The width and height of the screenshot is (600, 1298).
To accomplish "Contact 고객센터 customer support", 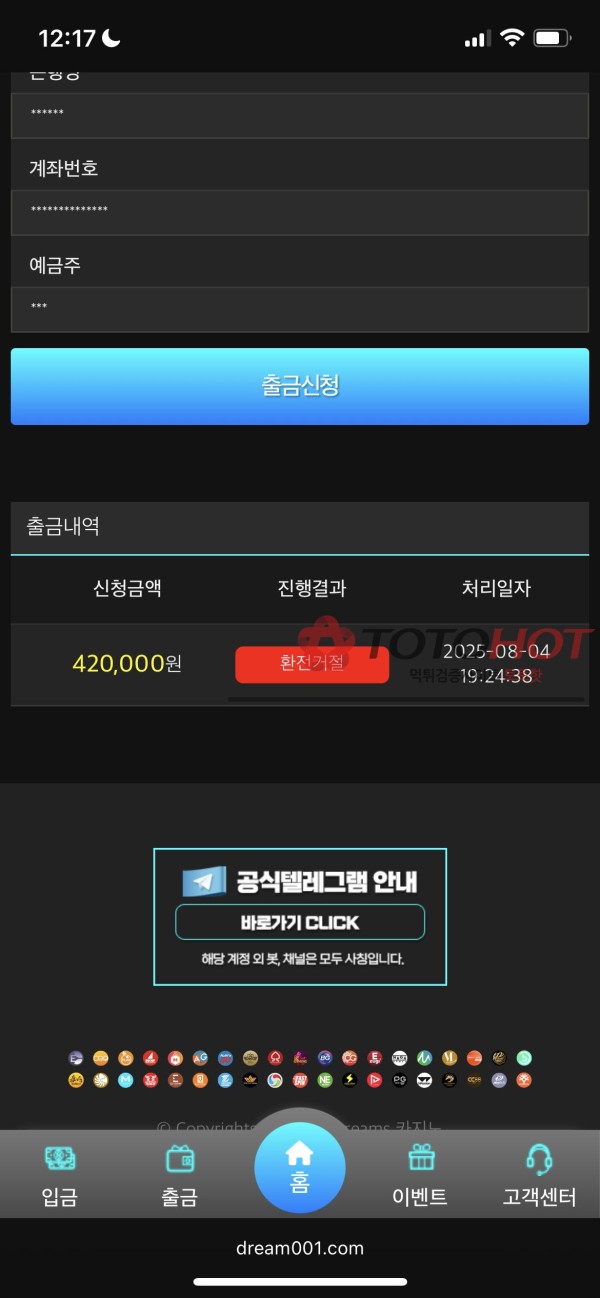I will tap(539, 1175).
